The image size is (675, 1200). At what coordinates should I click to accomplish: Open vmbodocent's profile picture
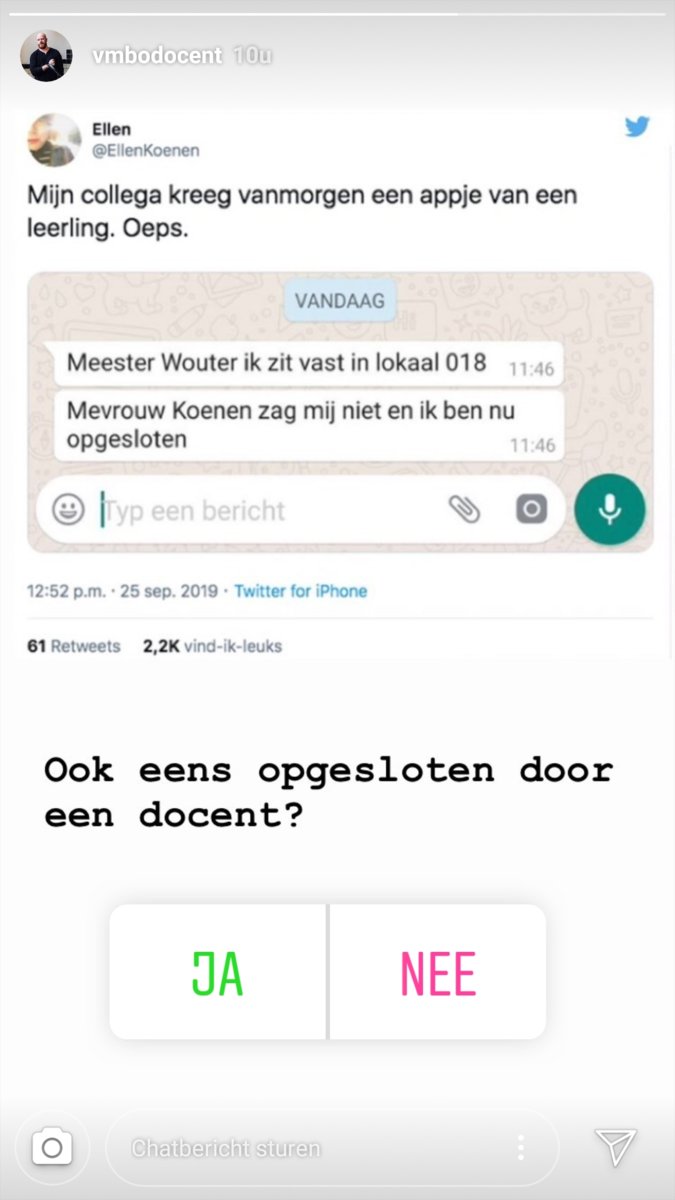46,56
